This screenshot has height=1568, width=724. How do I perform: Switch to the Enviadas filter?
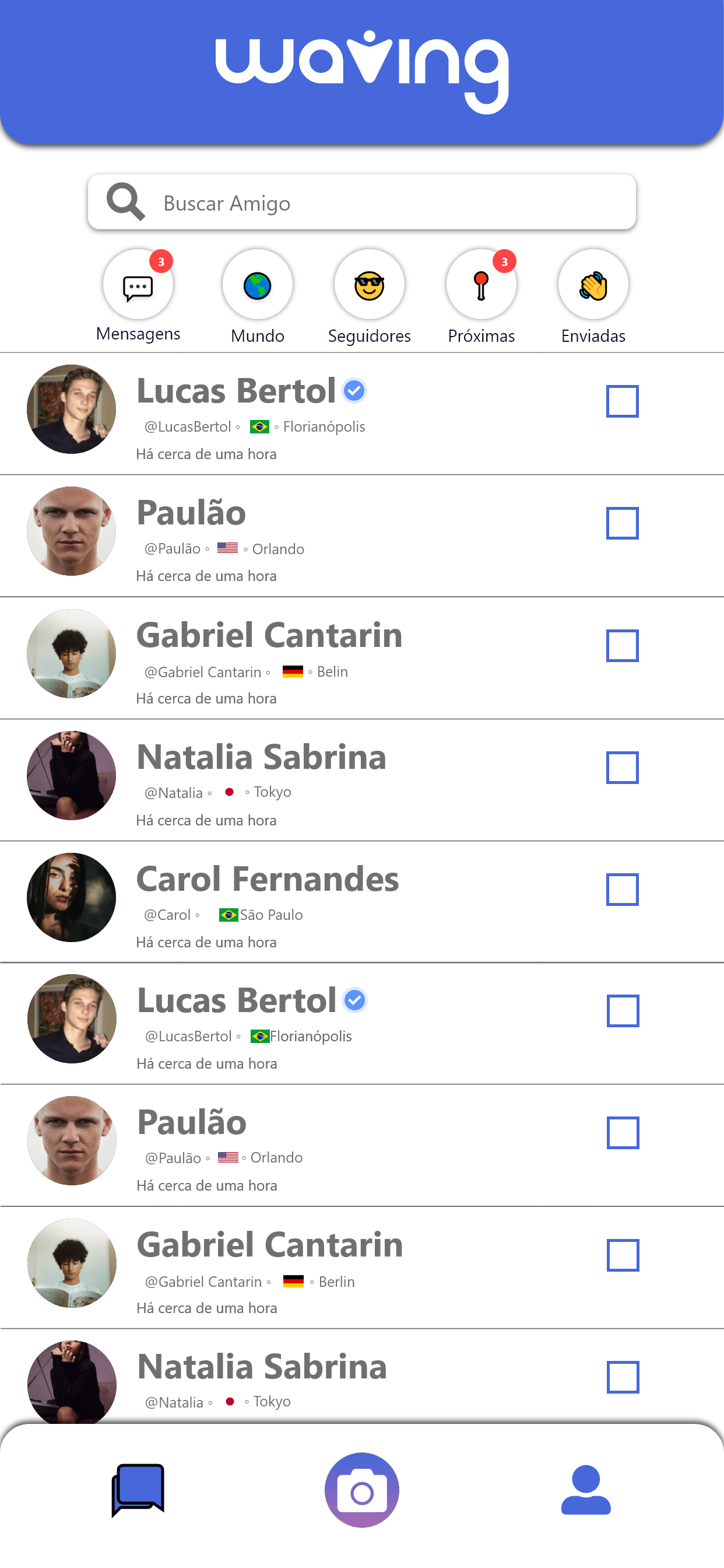point(593,285)
